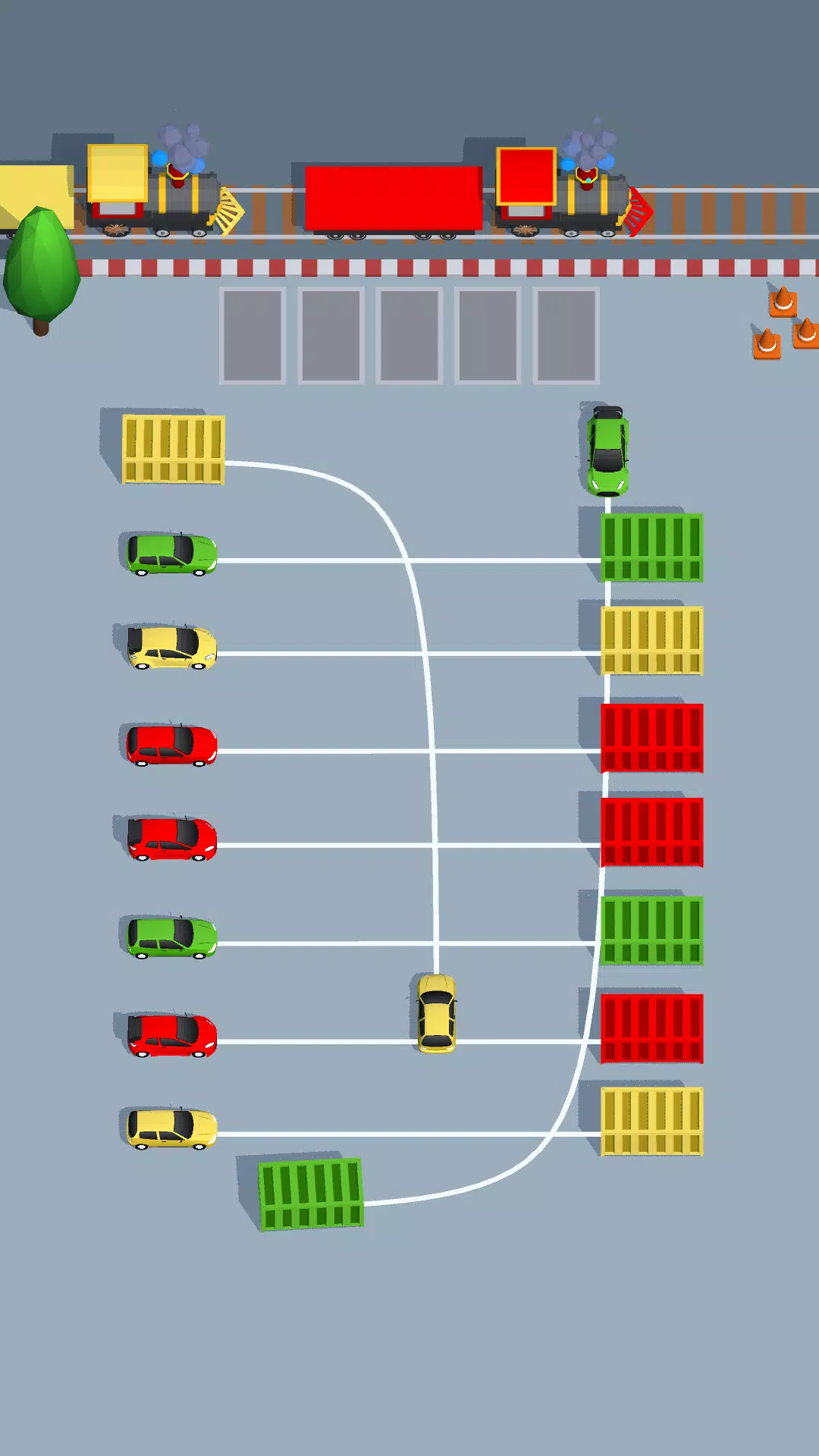
Task: Tap the yellow car on the curved track
Action: pos(437,1013)
